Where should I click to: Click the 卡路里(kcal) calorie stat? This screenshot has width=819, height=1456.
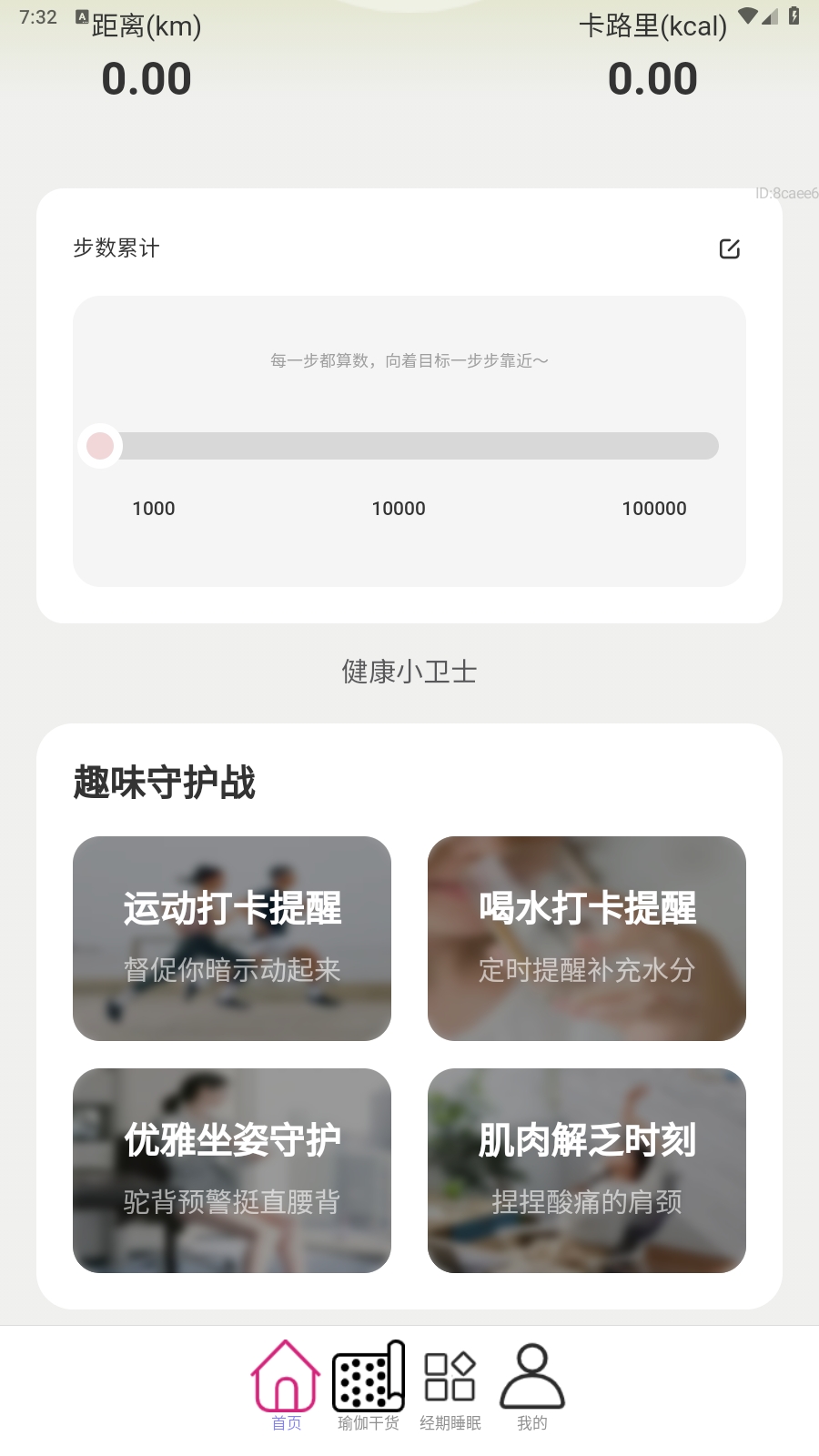(x=653, y=27)
